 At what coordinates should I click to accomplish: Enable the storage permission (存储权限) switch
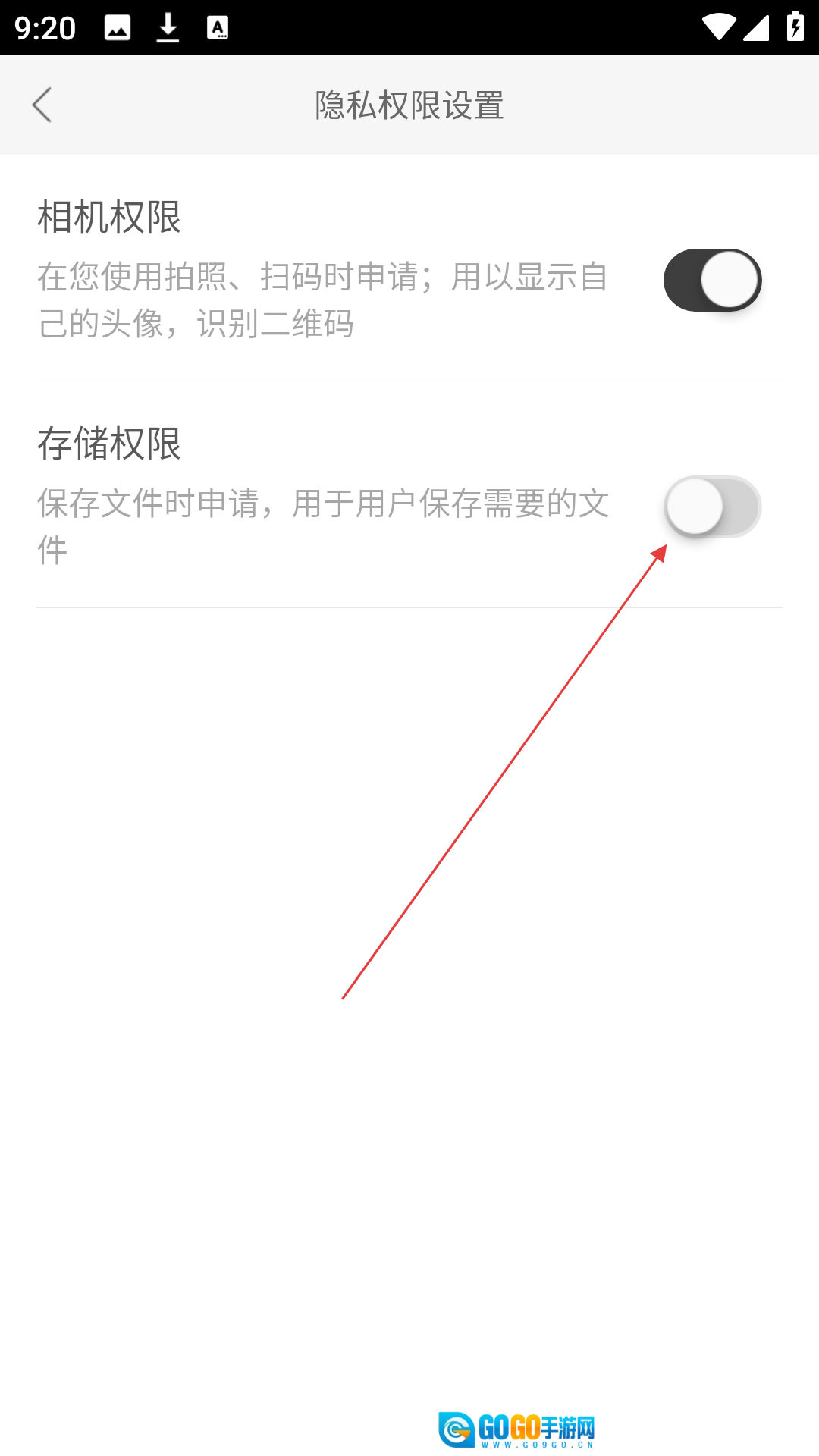(x=712, y=507)
